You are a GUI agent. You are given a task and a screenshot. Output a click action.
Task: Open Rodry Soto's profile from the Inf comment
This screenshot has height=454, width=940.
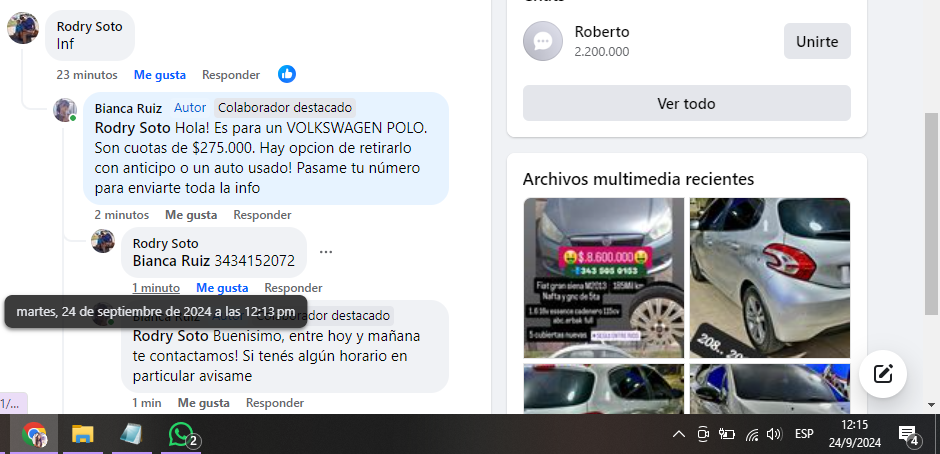(89, 27)
